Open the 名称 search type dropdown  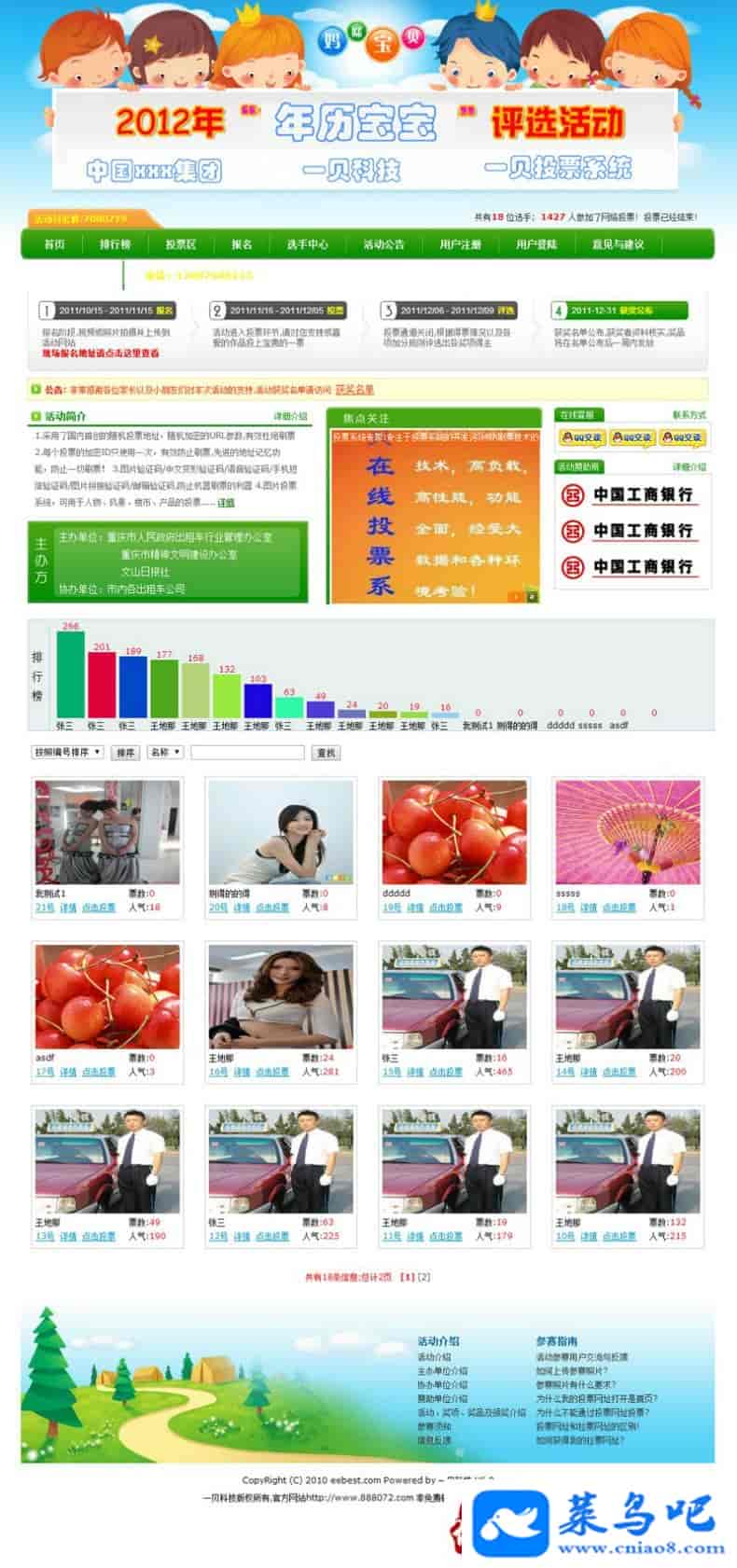[x=165, y=752]
